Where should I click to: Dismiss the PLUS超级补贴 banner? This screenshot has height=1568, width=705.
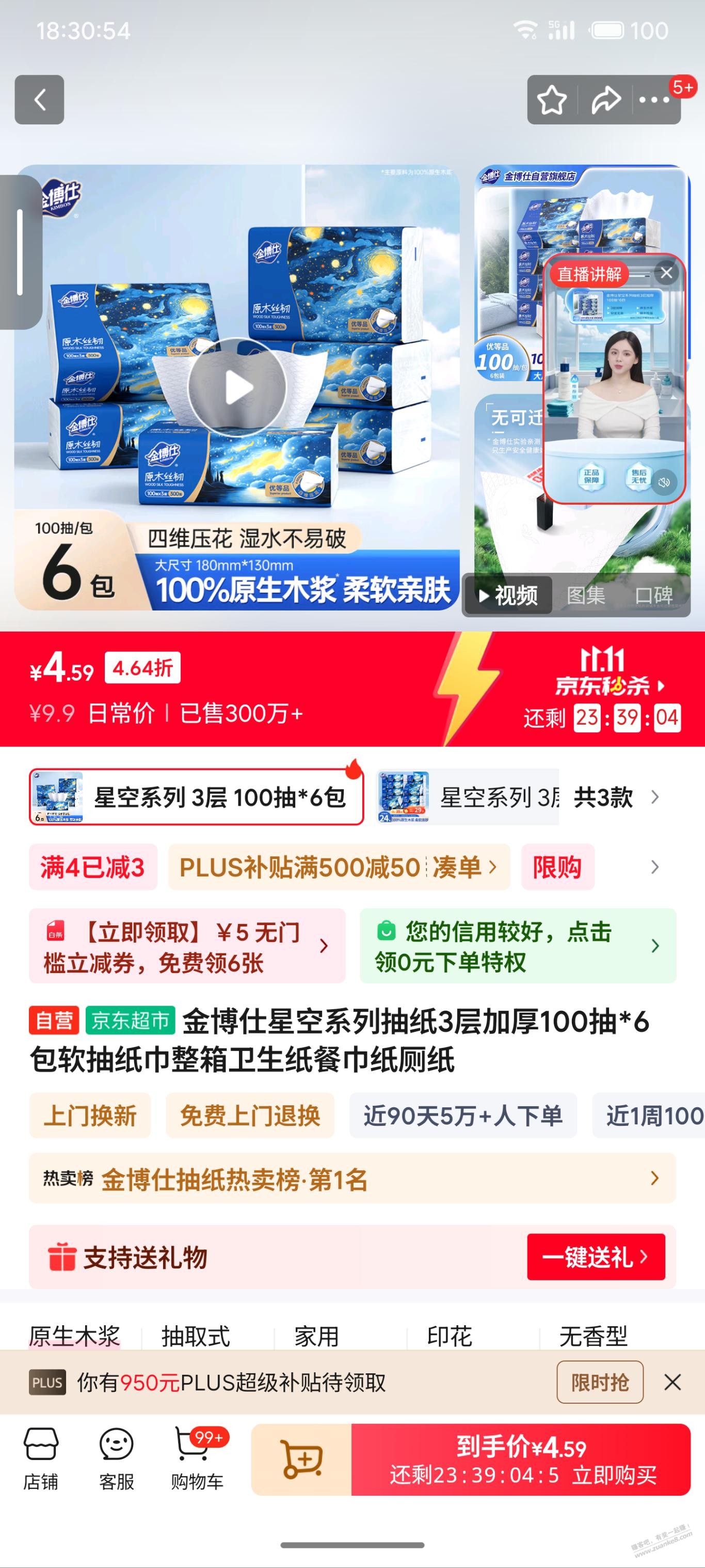(x=672, y=1383)
